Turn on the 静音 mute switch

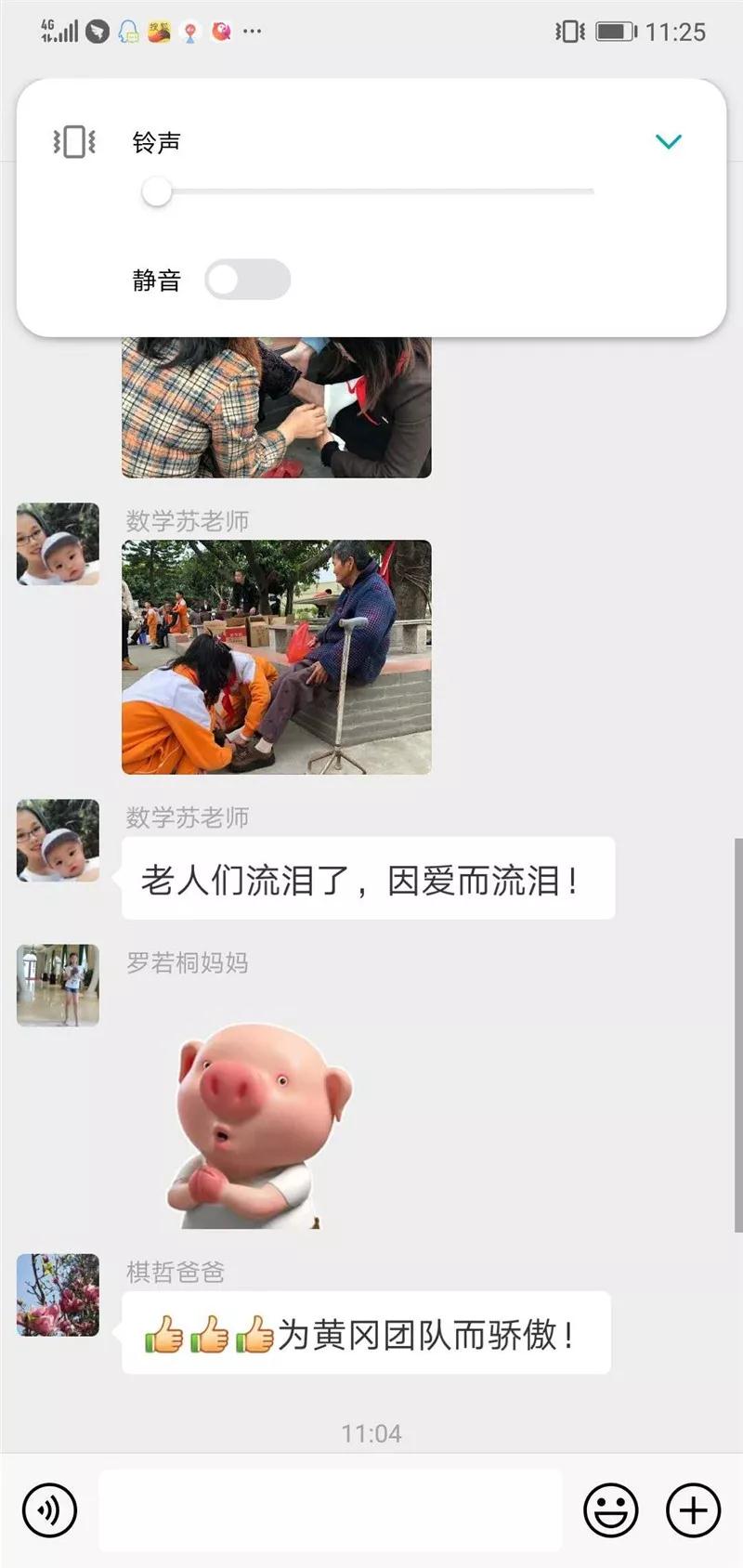(x=247, y=280)
